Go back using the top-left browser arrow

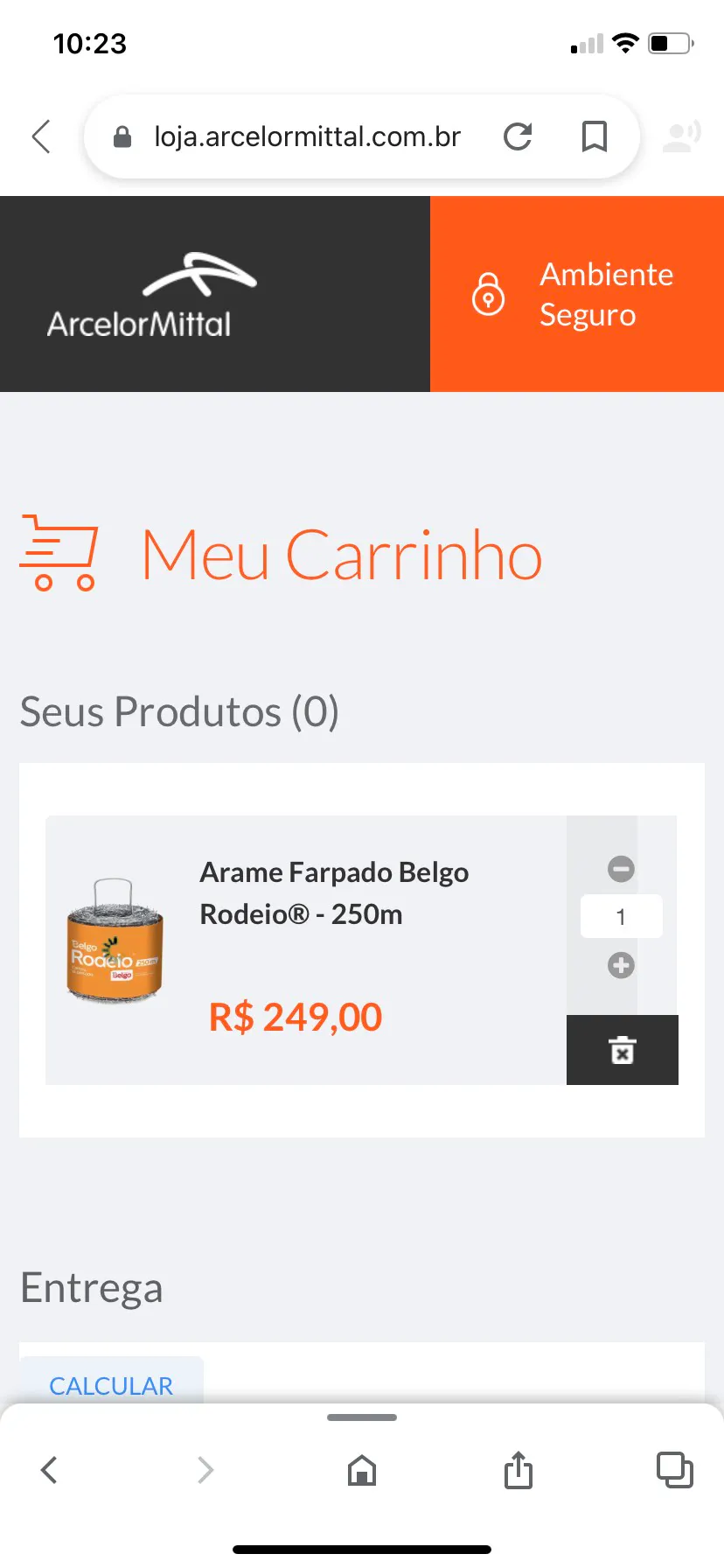pyautogui.click(x=41, y=136)
